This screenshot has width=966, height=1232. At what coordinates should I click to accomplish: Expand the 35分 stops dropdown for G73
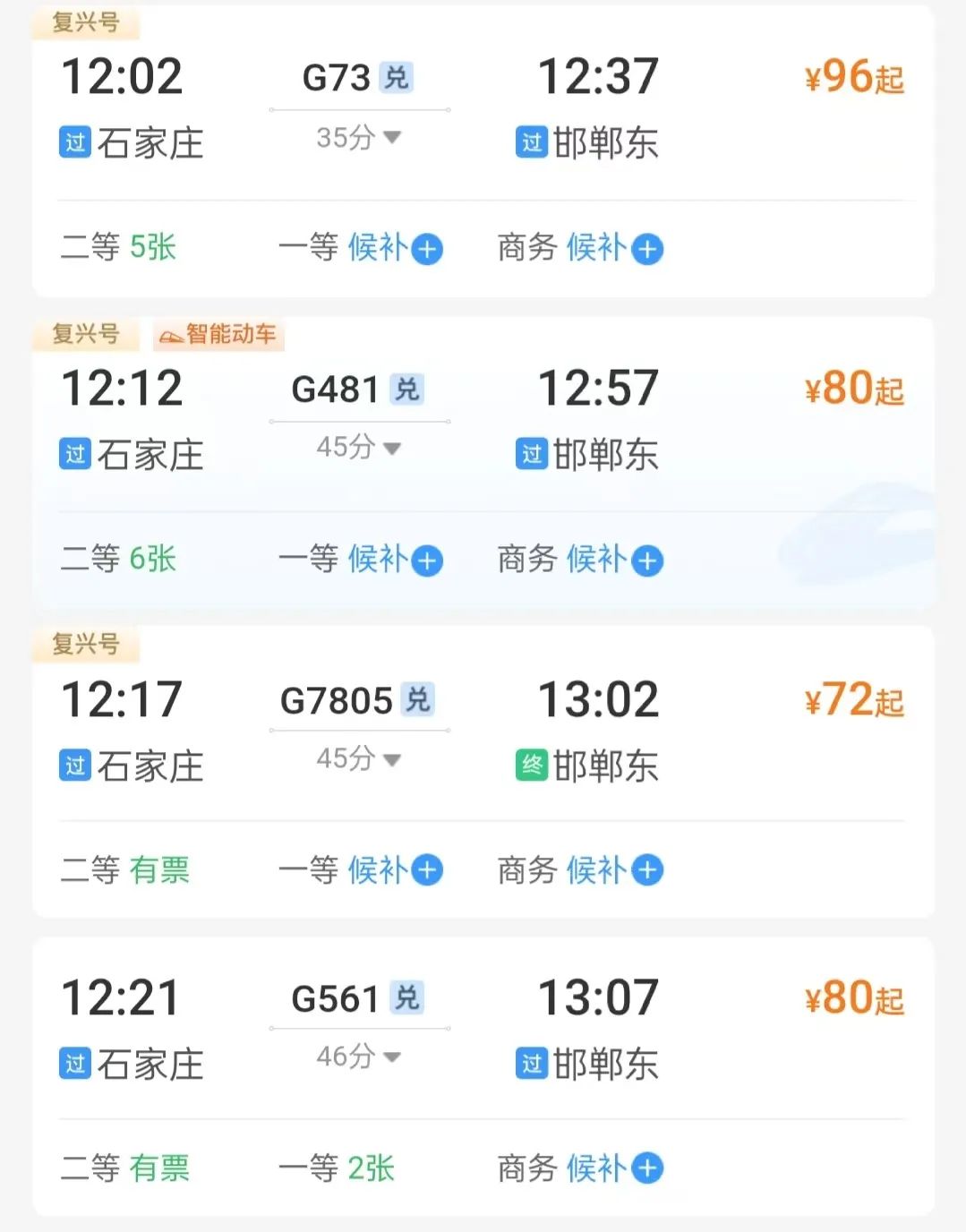click(359, 138)
